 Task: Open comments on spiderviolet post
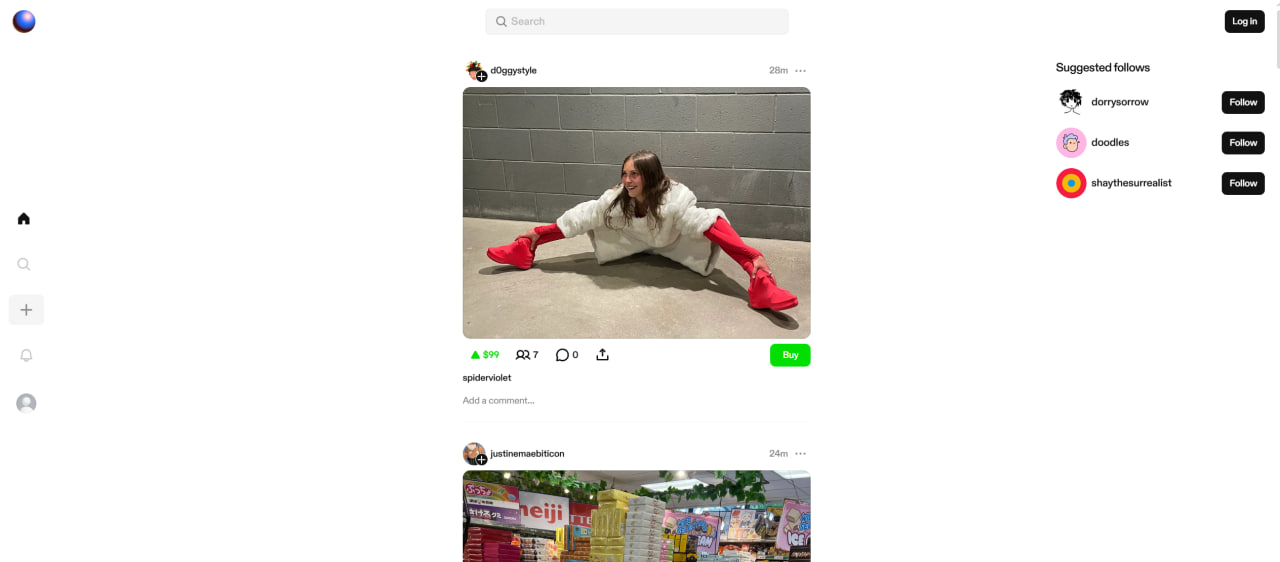(x=567, y=355)
